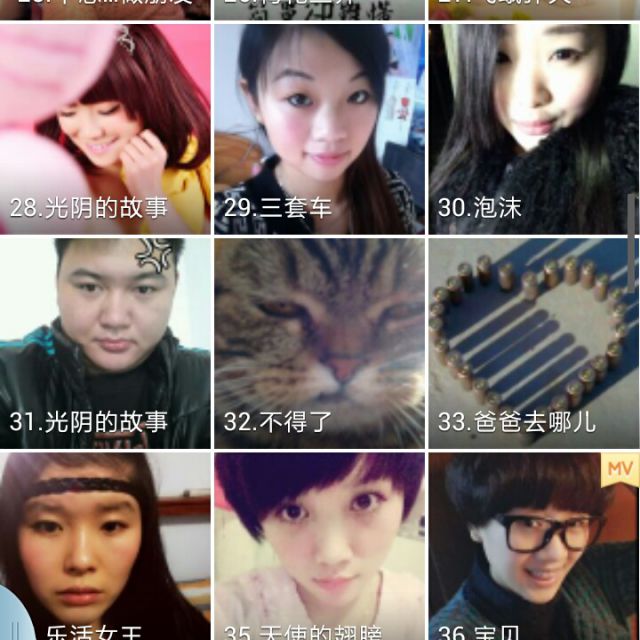Screen dimensions: 640x640
Task: View the 35.天使的翅膀 tile
Action: (319, 546)
